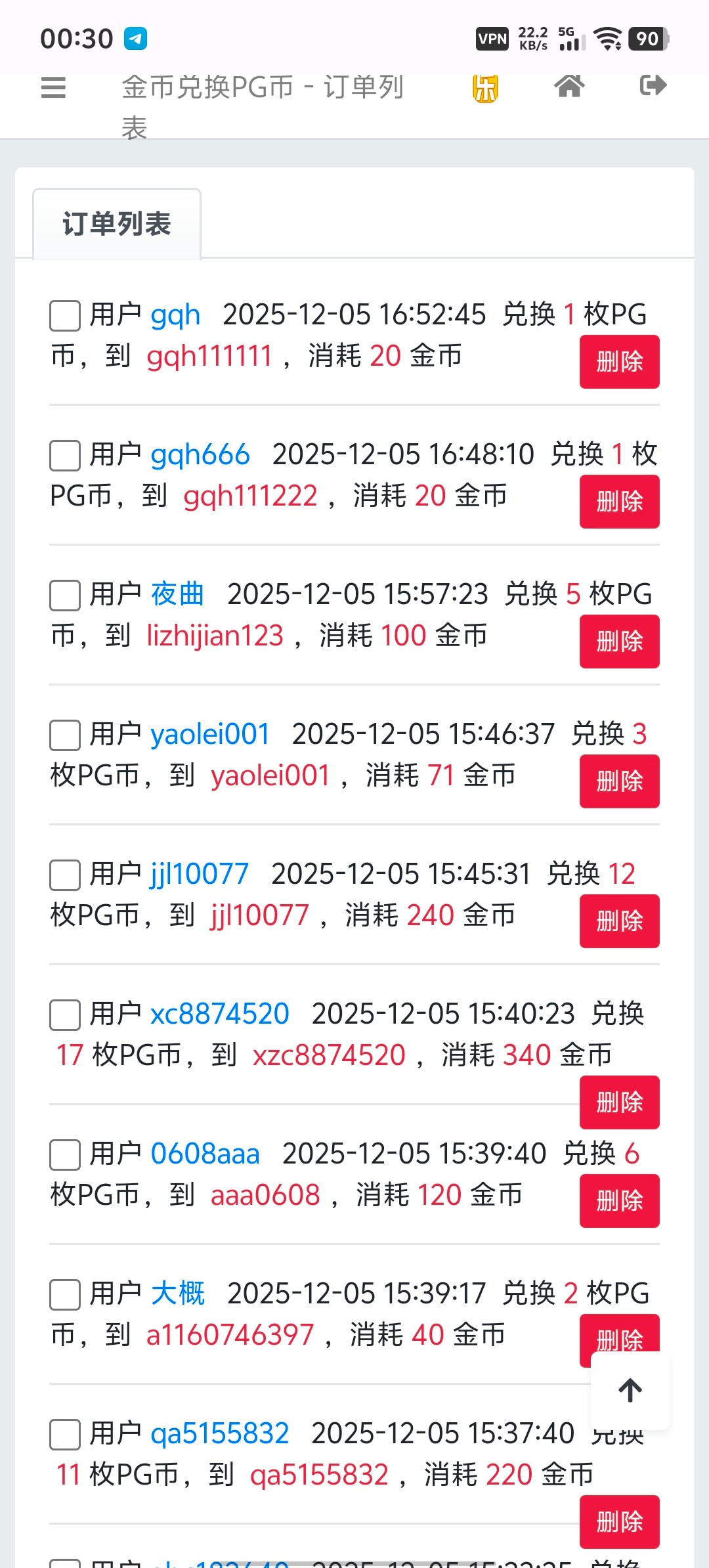The height and width of the screenshot is (1568, 709).
Task: Open user 夜曲 profile link
Action: coord(177,594)
